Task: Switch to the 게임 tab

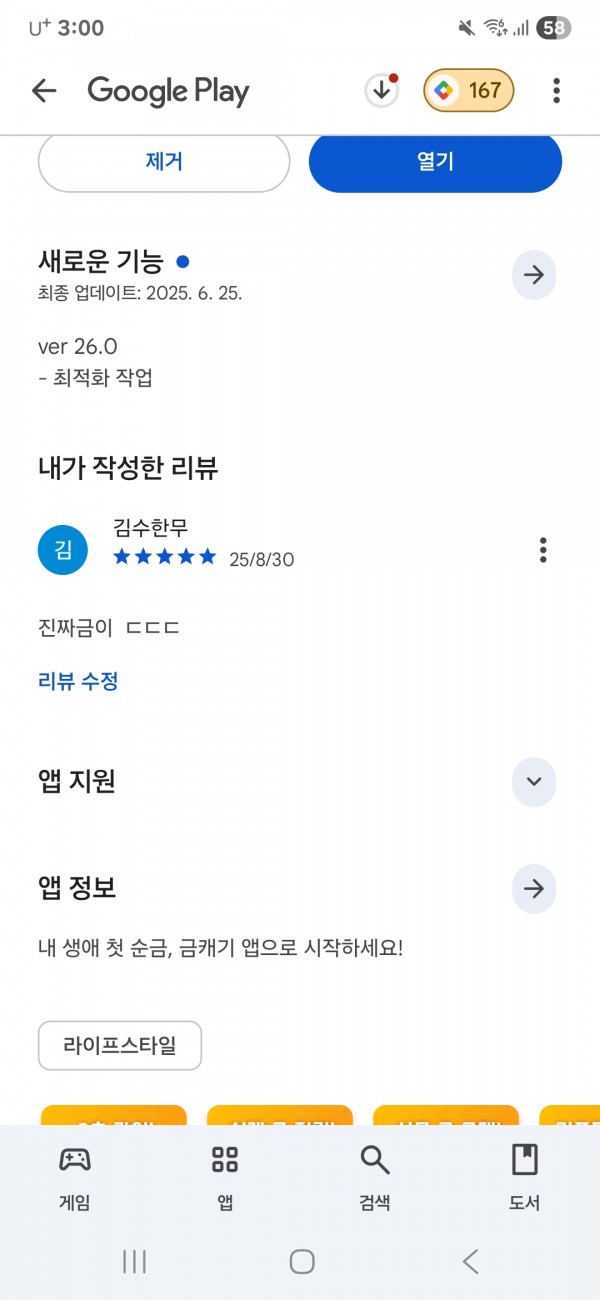Action: pos(75,1177)
